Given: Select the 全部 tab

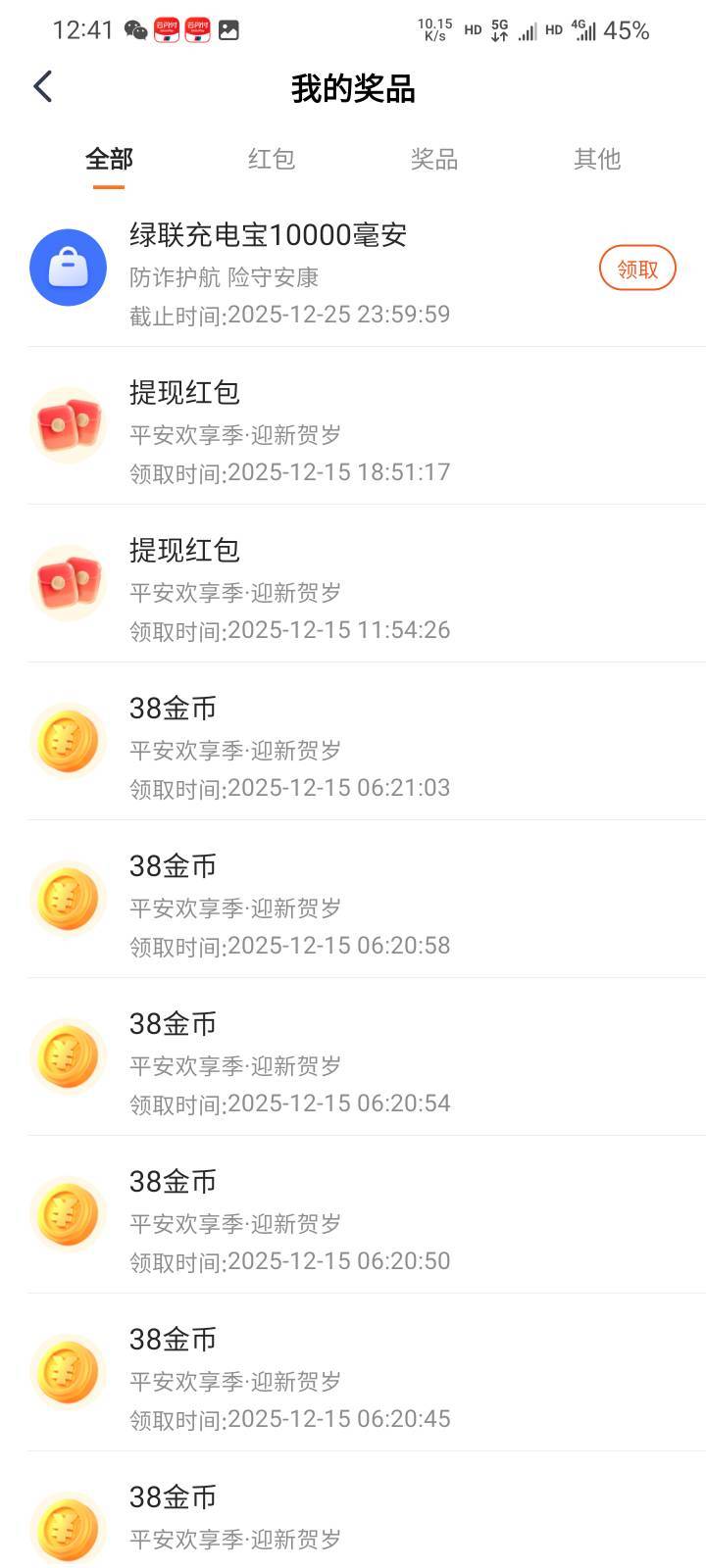Looking at the screenshot, I should (x=109, y=159).
